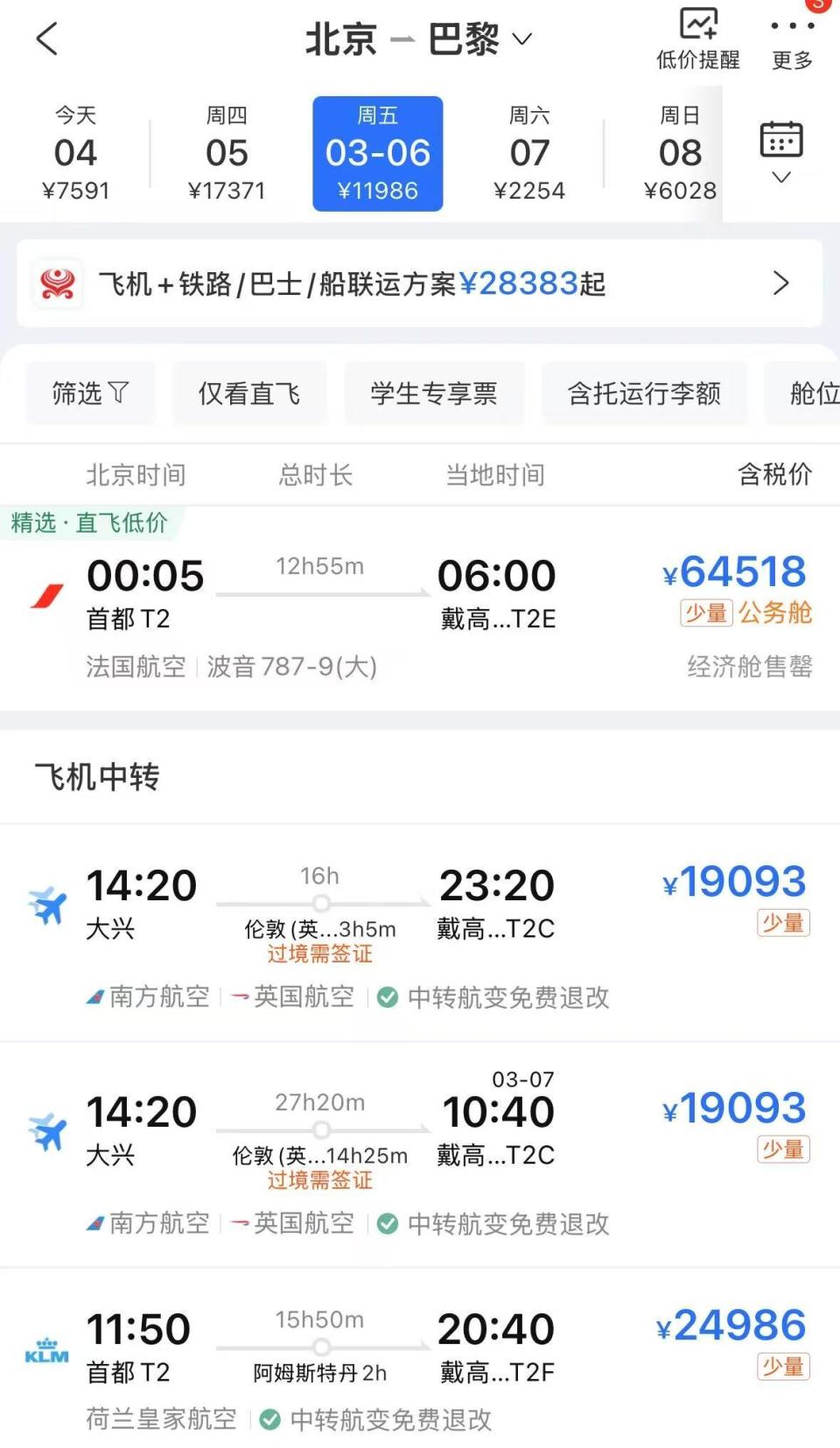Open the 飞机+铁路 intermodal plan details
Screen dimensions: 840x1448
(x=420, y=283)
